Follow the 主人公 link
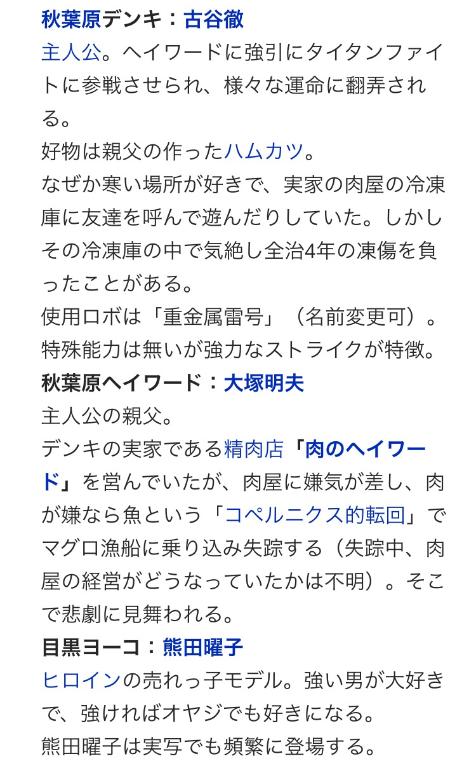Image resolution: width=476 pixels, height=768 pixels. click(x=71, y=52)
